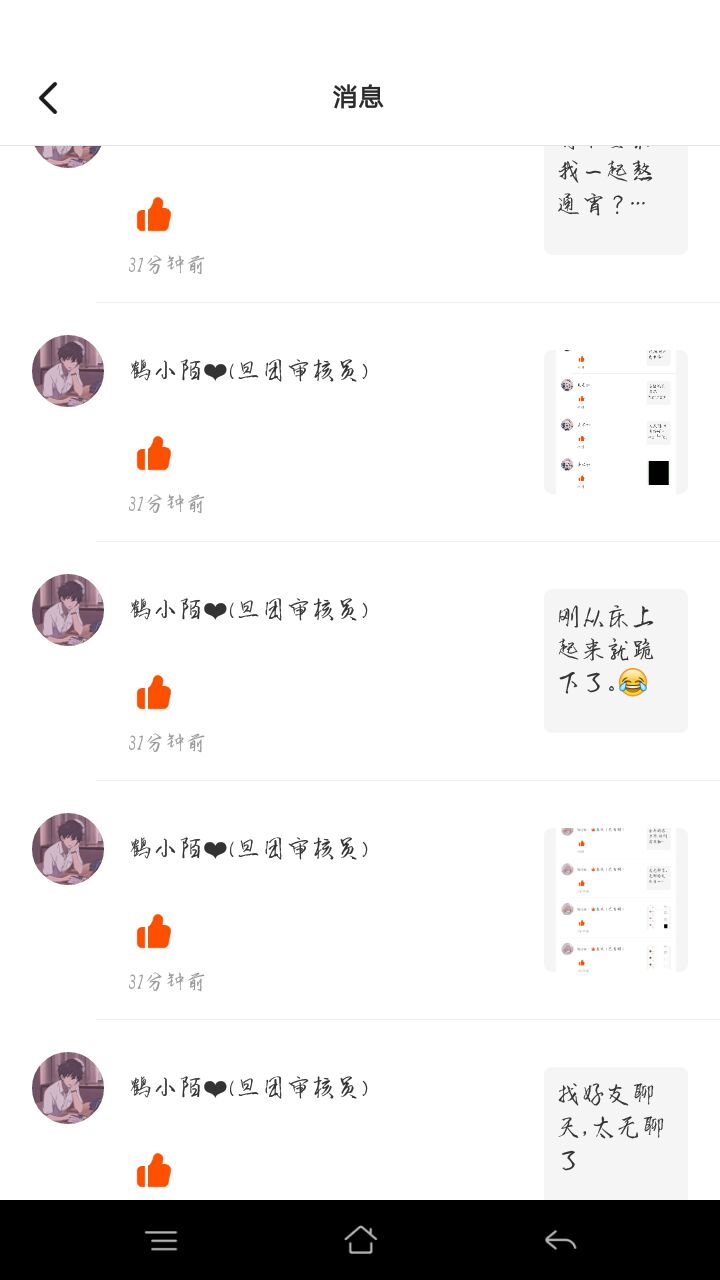View avatar of the user who liked '我好友聊天,太无聊了'
720x1280 pixels.
pyautogui.click(x=68, y=1088)
